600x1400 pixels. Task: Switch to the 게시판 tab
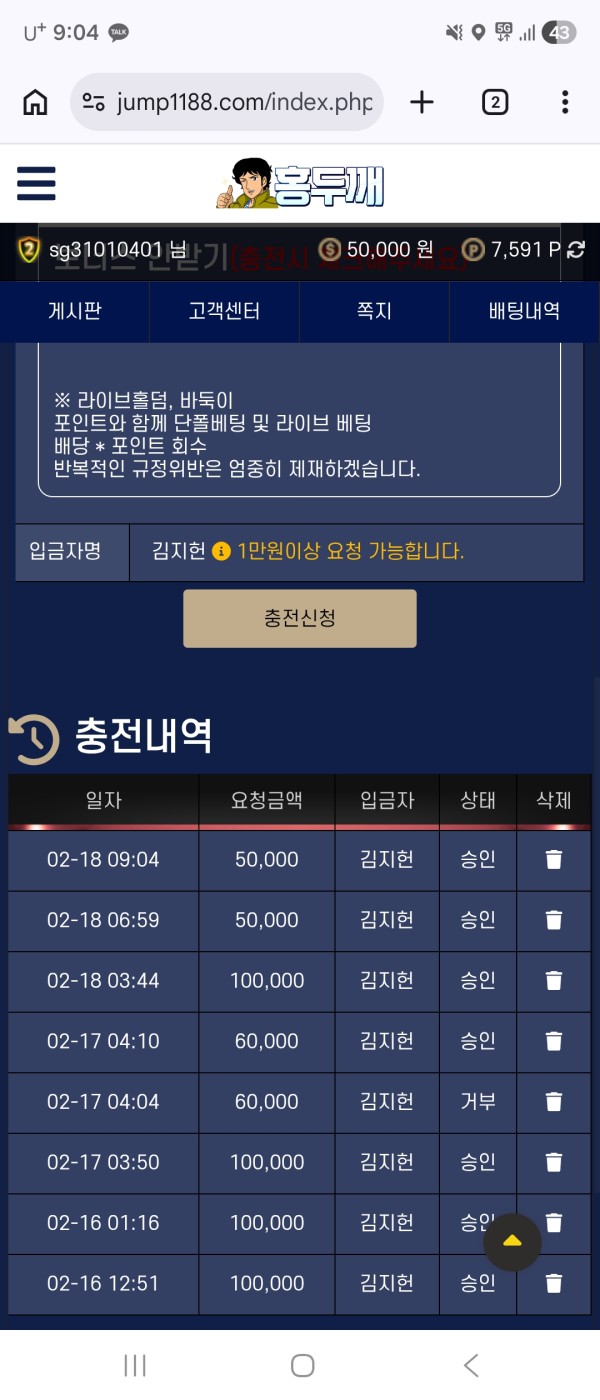point(75,311)
